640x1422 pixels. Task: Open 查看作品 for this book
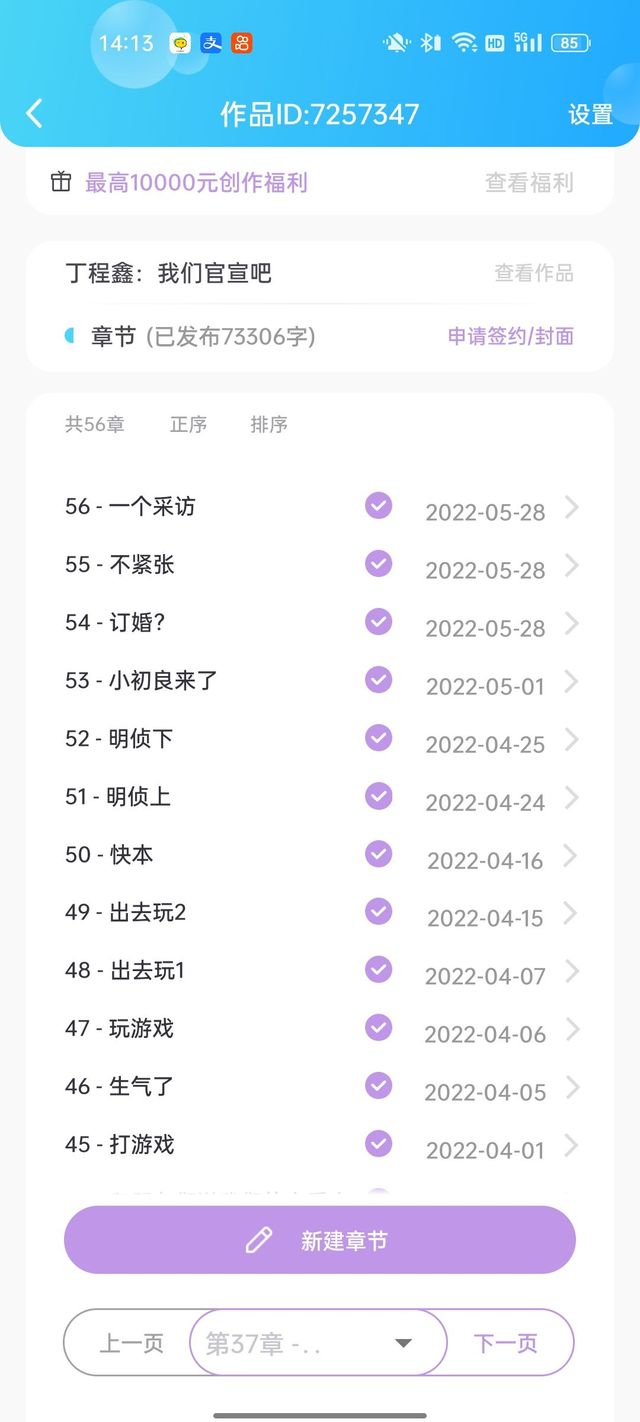tap(534, 273)
